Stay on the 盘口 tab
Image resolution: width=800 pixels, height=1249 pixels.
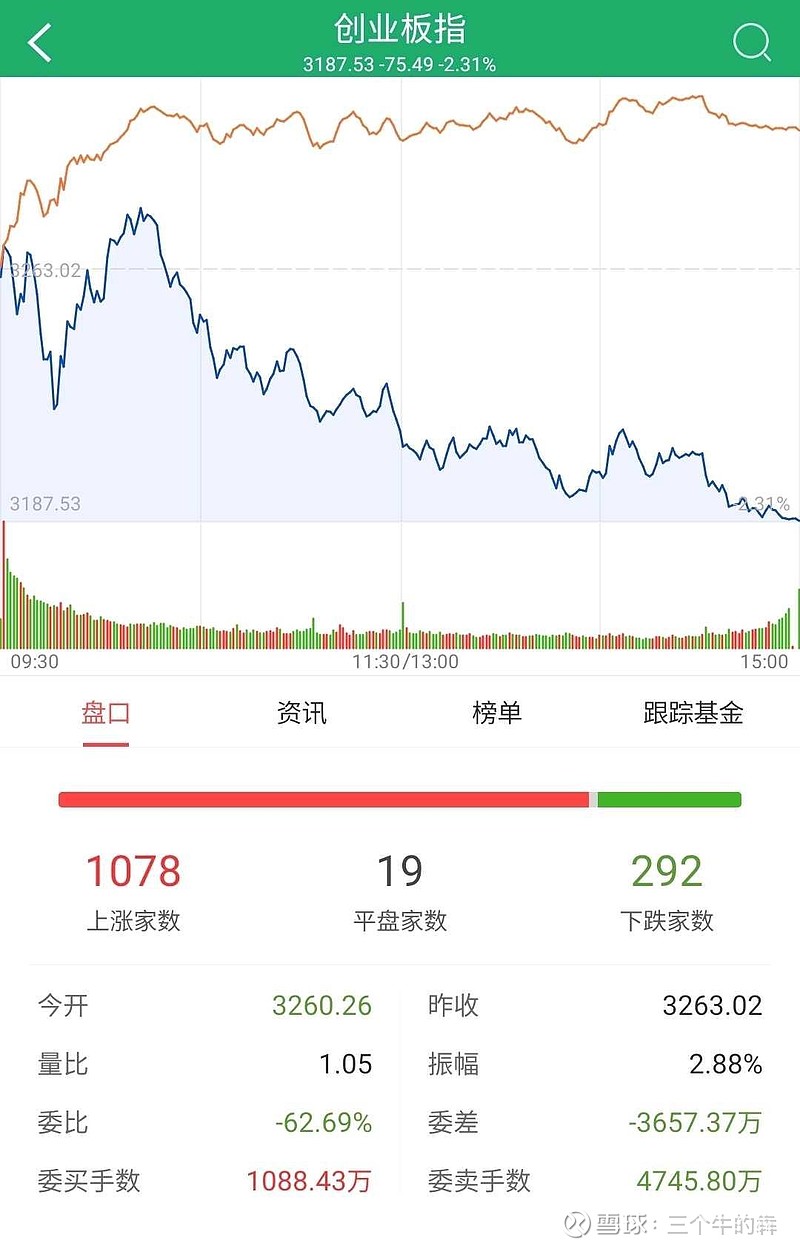[104, 713]
